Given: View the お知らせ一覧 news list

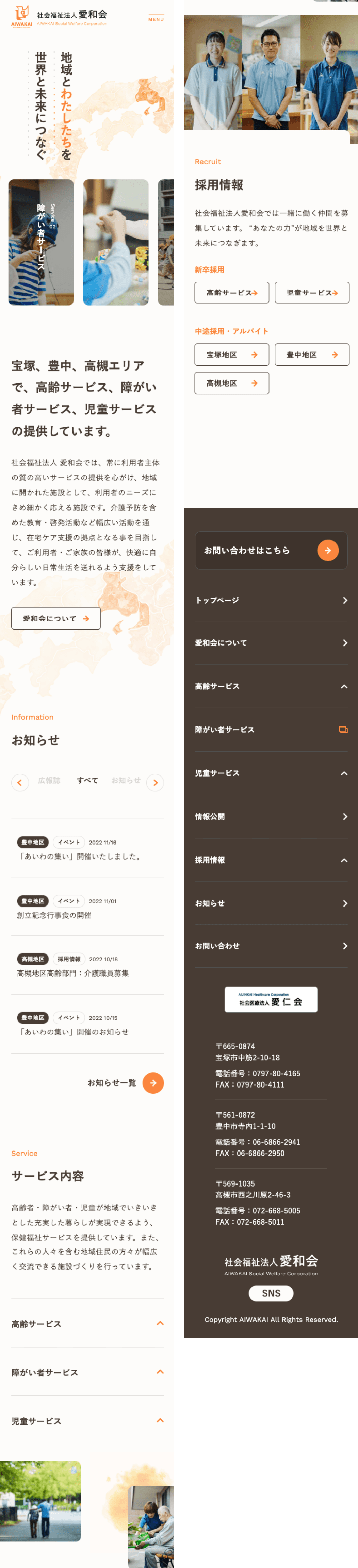Looking at the screenshot, I should [x=126, y=1082].
